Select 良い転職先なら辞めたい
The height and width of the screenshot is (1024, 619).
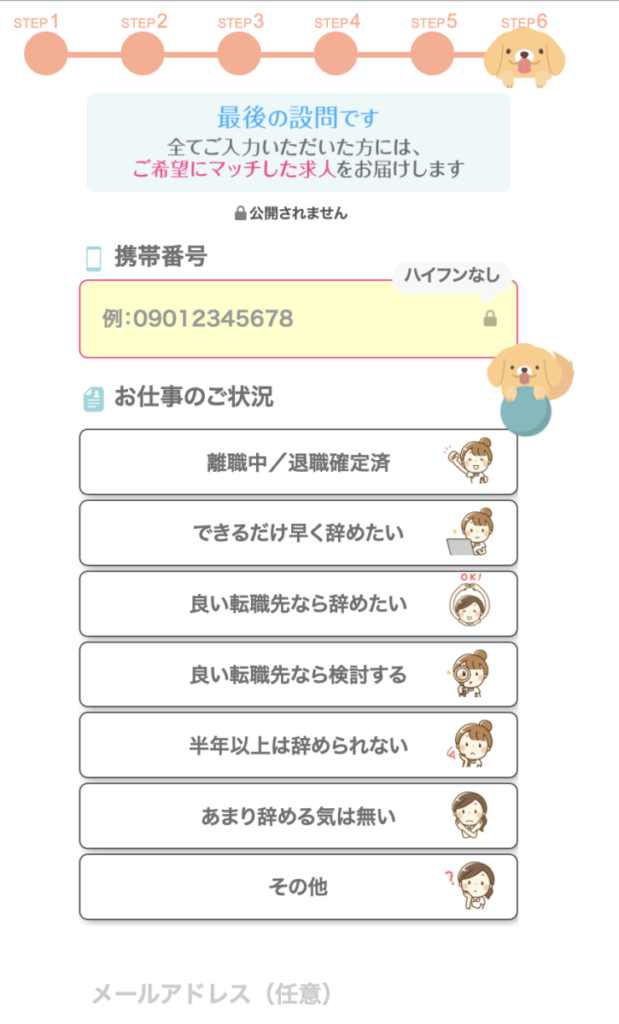coord(298,603)
